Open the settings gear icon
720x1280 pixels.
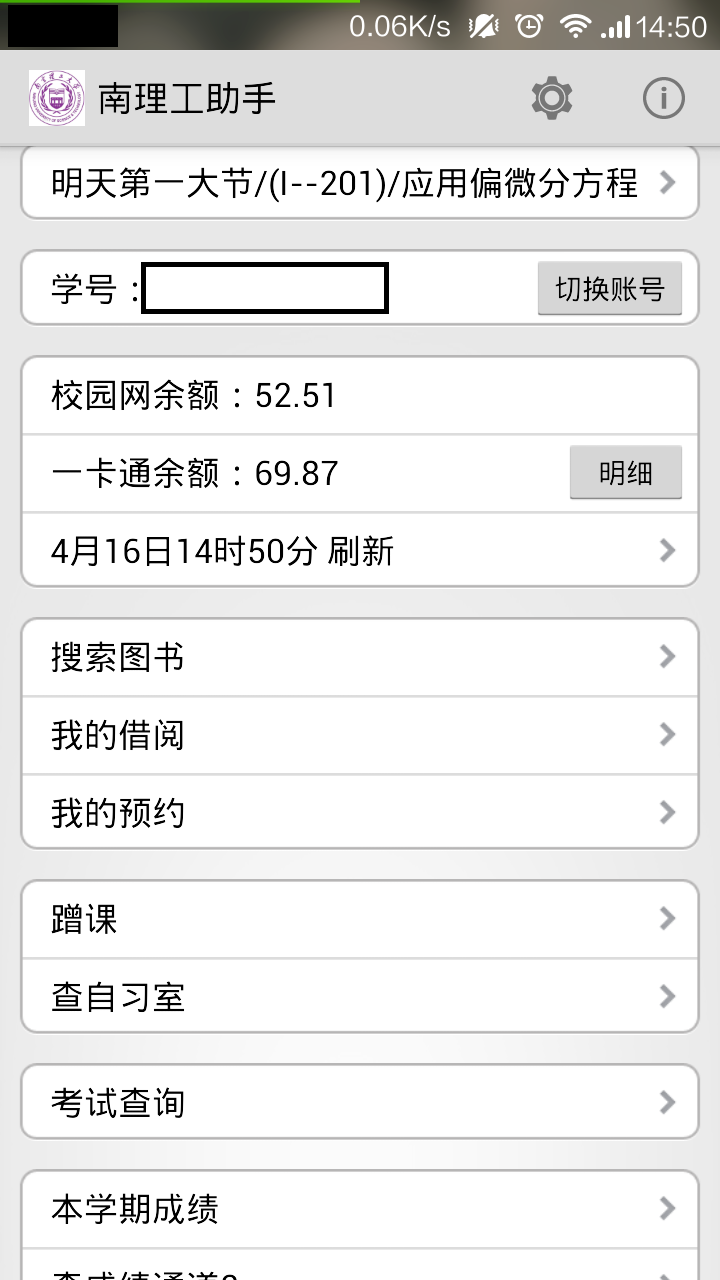pos(551,98)
